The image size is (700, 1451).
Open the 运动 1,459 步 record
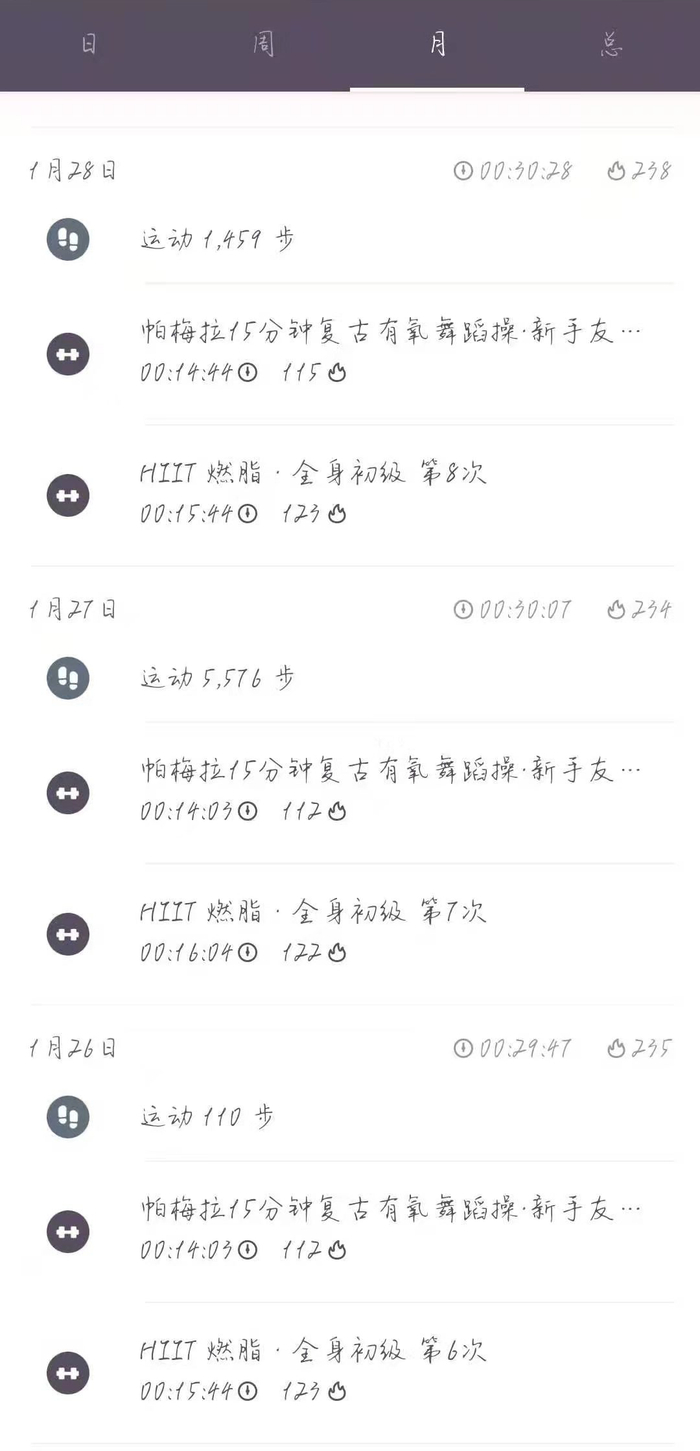point(218,240)
